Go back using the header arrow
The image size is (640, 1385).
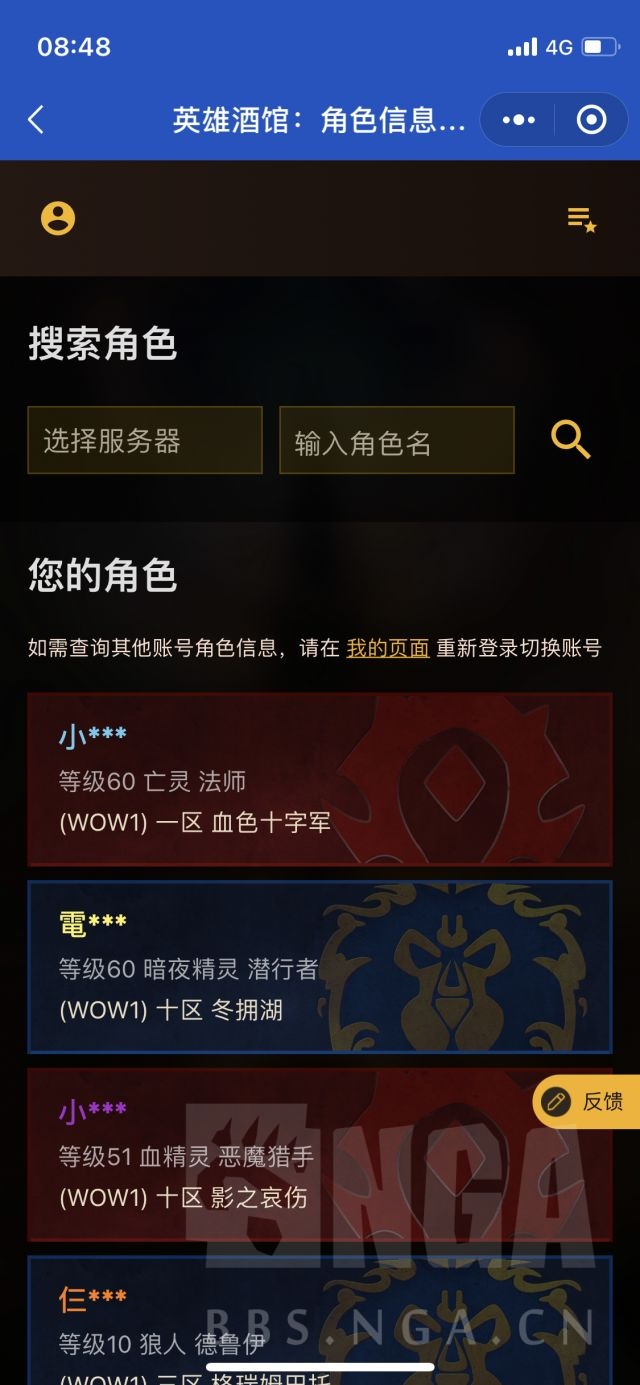[x=36, y=120]
